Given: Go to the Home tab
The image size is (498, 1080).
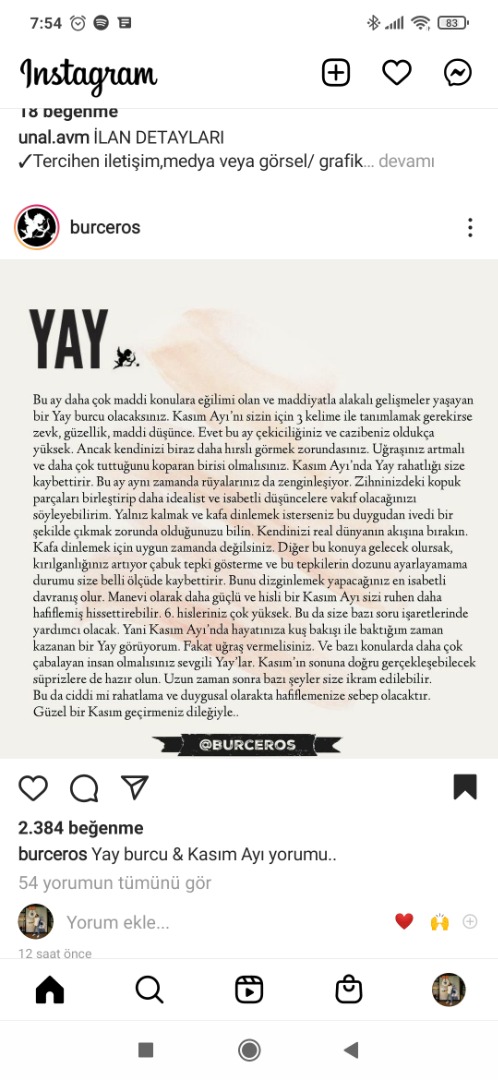Looking at the screenshot, I should (x=50, y=990).
